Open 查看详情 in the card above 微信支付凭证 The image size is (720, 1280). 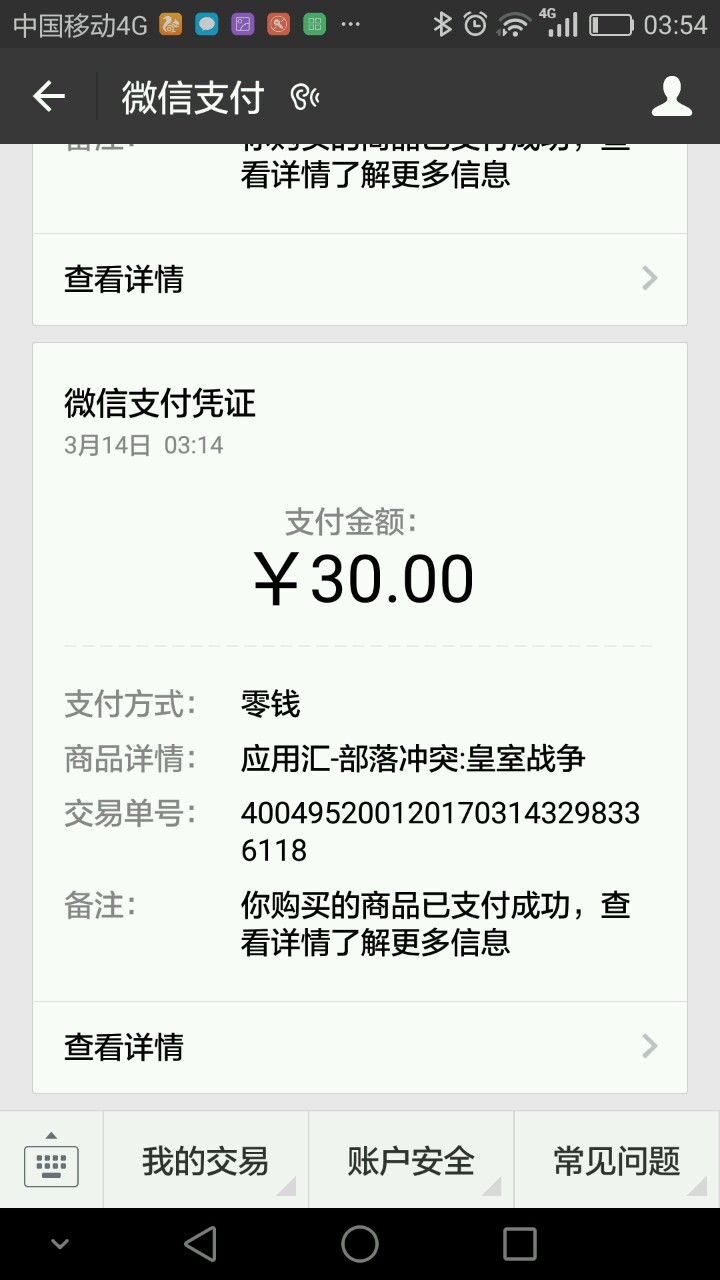pos(360,279)
